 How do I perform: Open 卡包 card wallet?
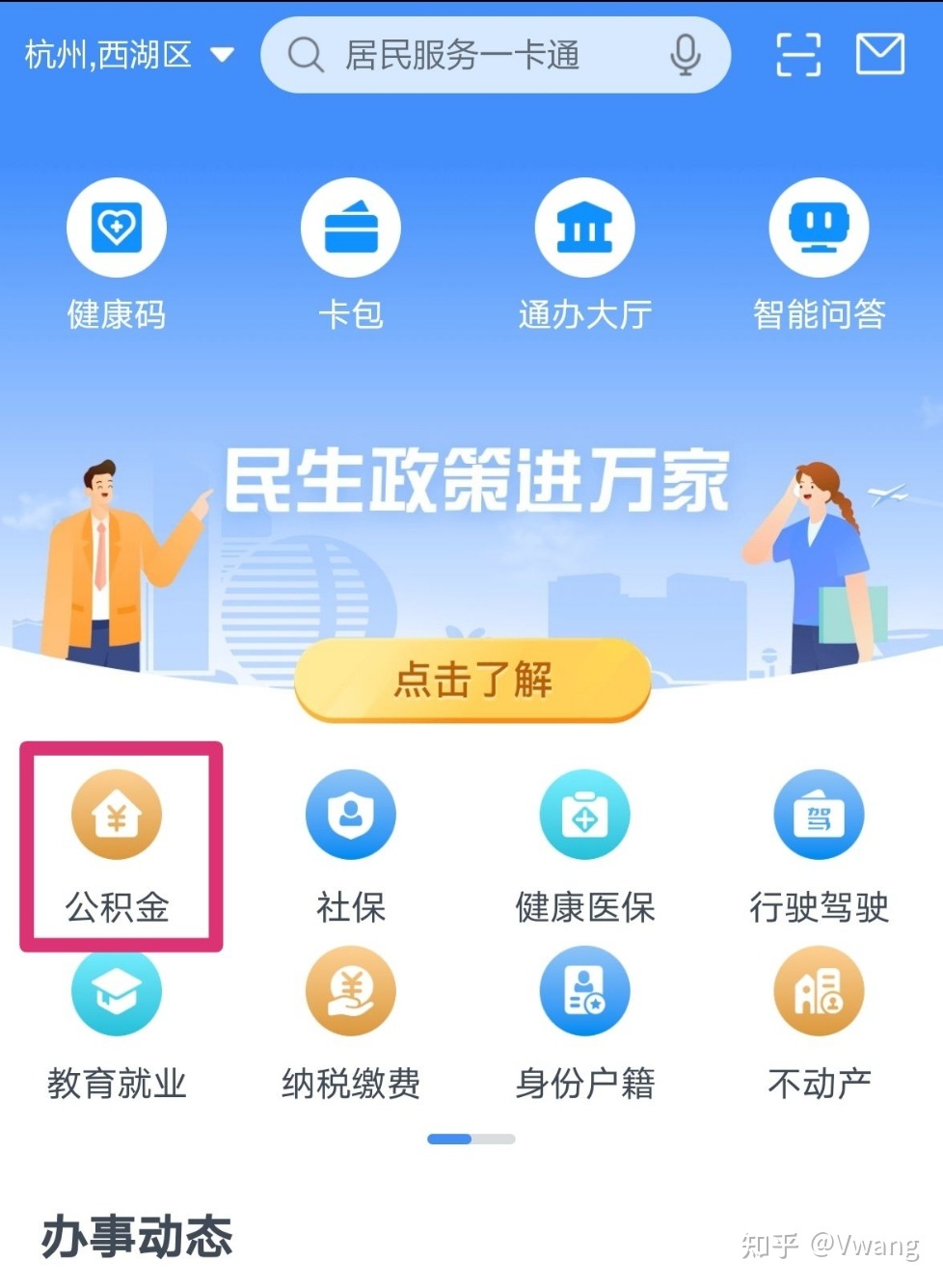click(x=351, y=253)
